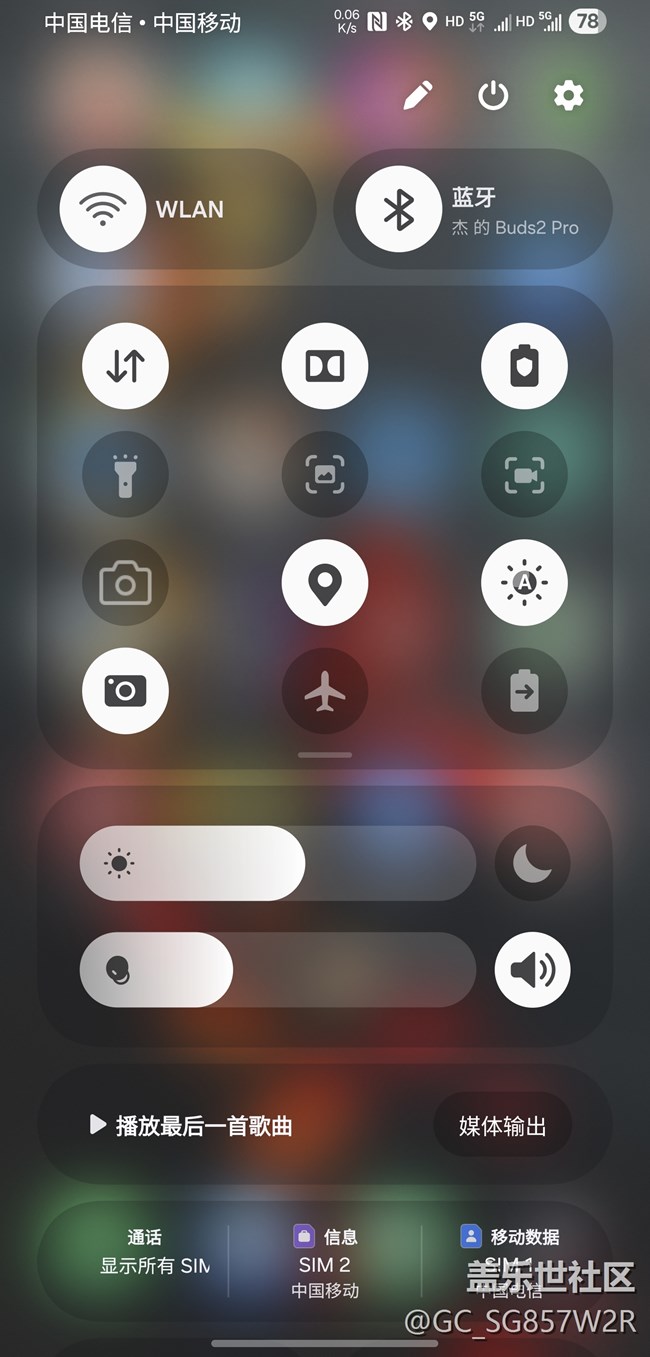This screenshot has height=1357, width=650.
Task: Choose the messaging SIM under 信息
Action: point(325,1264)
